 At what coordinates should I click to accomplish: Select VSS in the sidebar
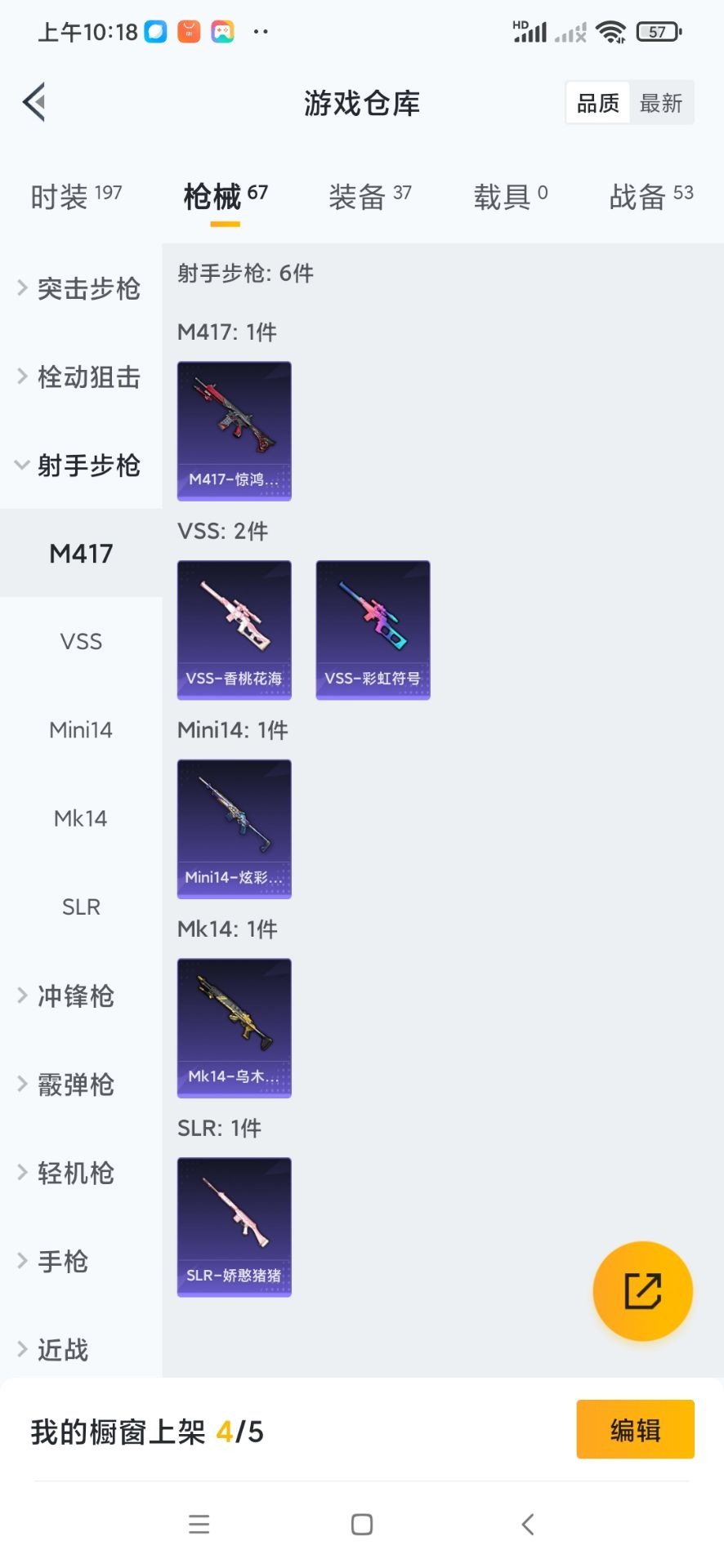point(81,642)
